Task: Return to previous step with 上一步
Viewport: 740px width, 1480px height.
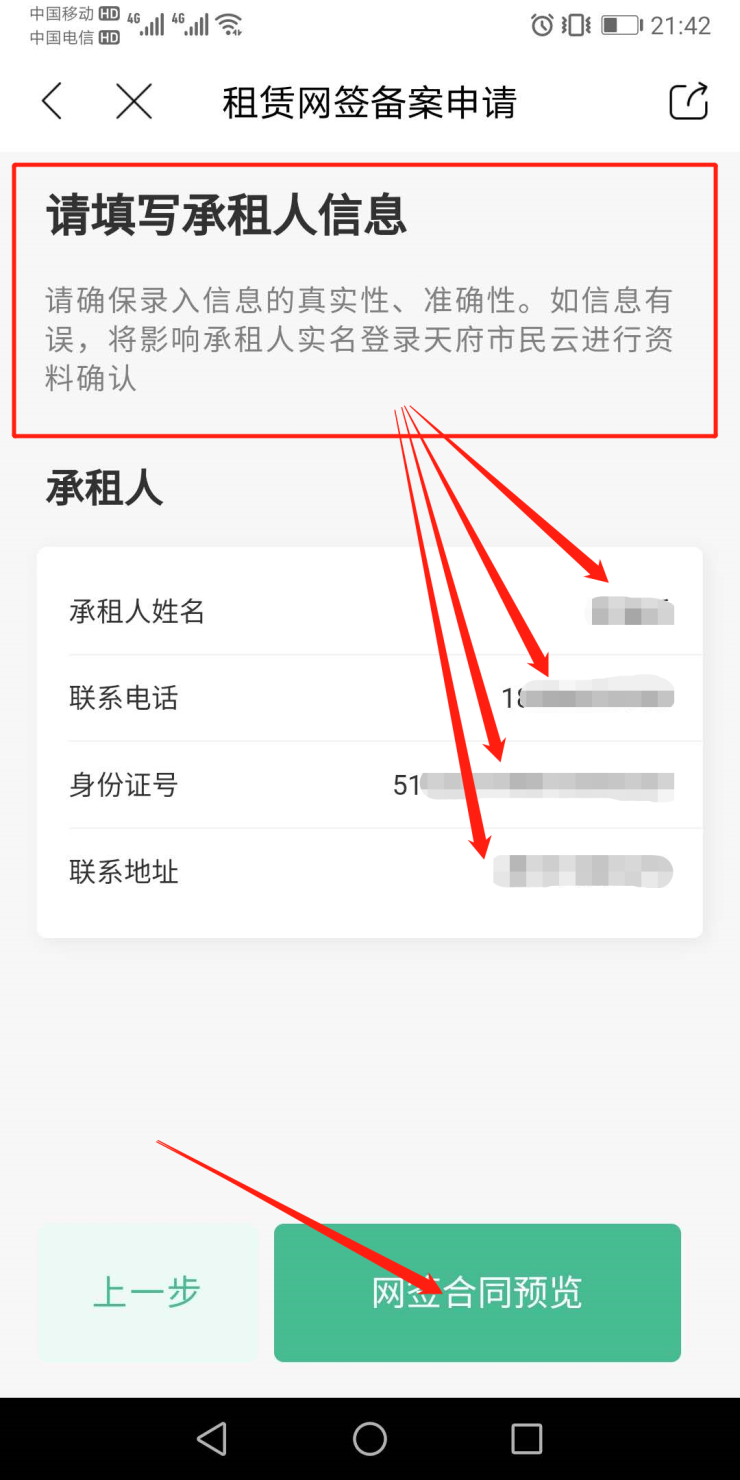Action: coord(148,1292)
